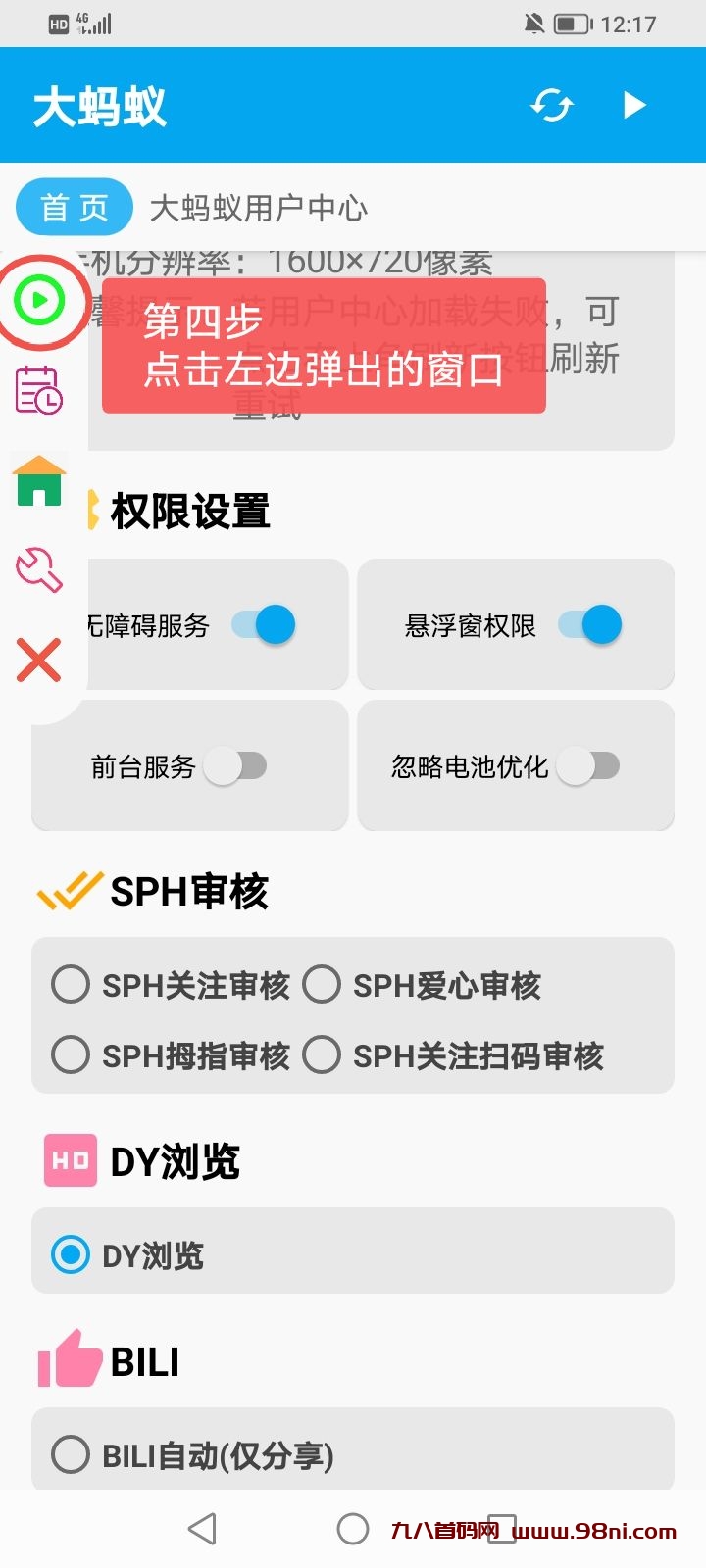Image resolution: width=706 pixels, height=1568 pixels.
Task: Select SPH爱心审核 option
Action: (322, 984)
